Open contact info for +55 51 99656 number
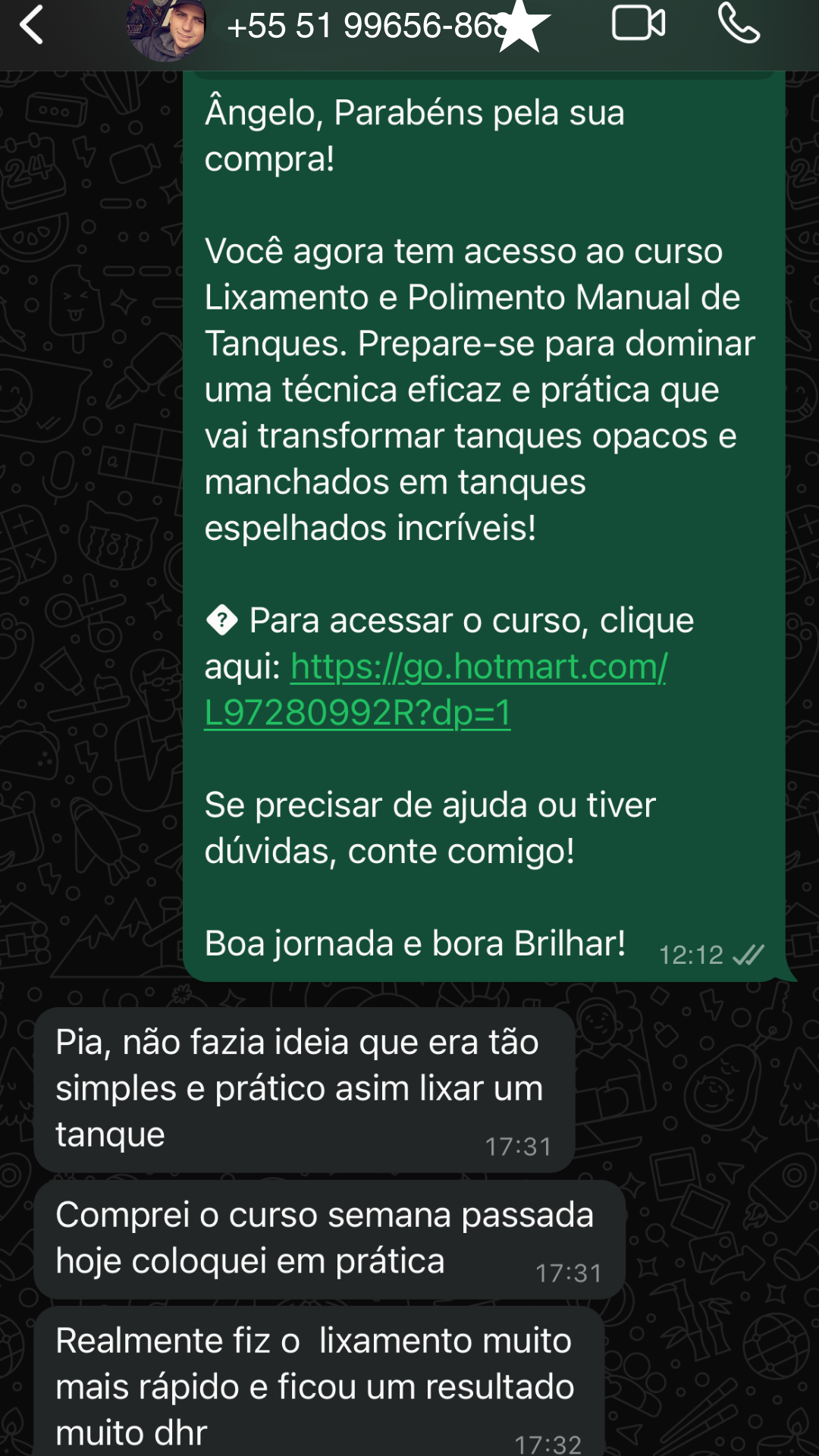This screenshot has height=1456, width=819. pos(356,27)
